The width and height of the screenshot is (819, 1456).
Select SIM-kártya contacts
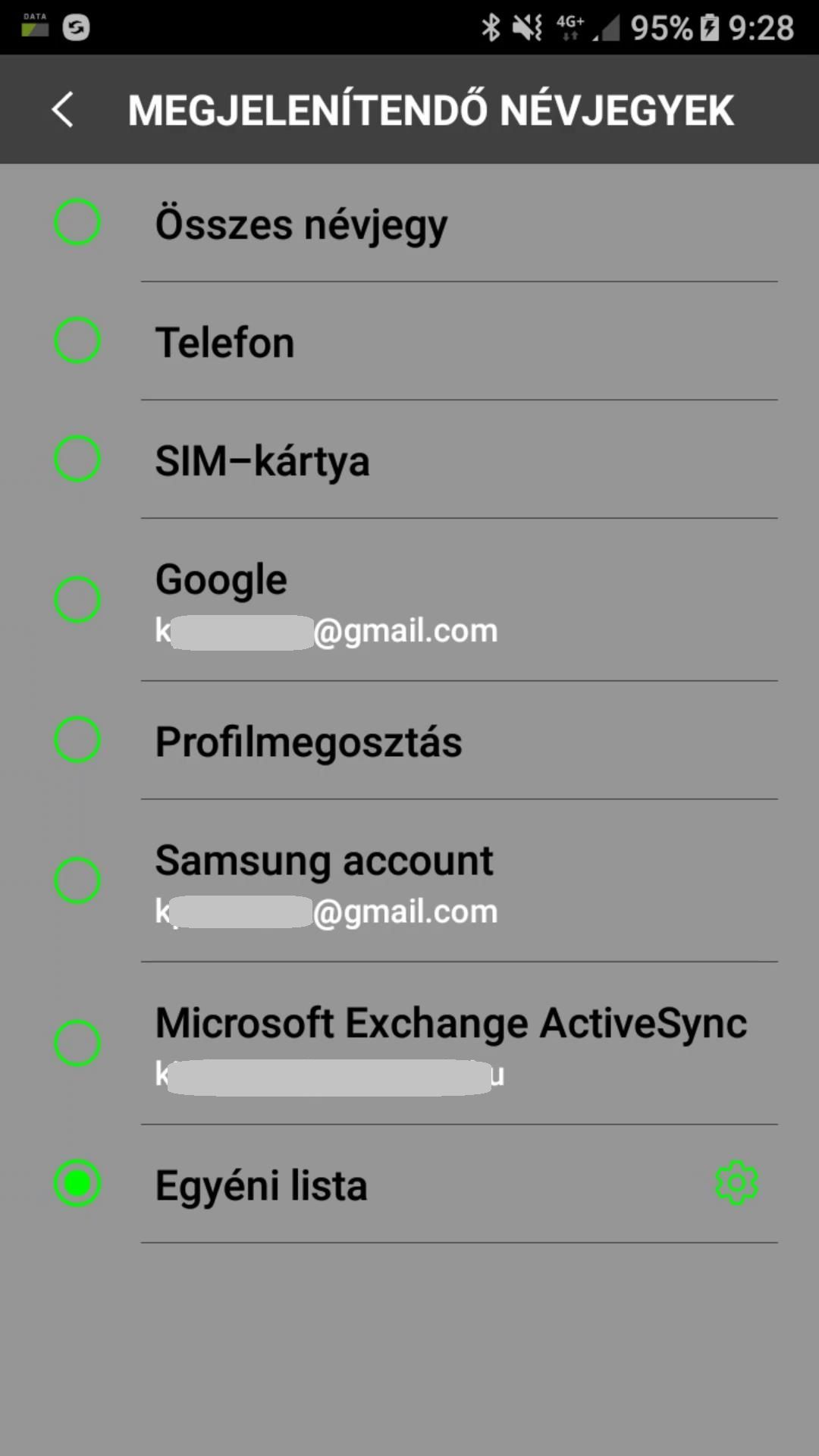409,460
